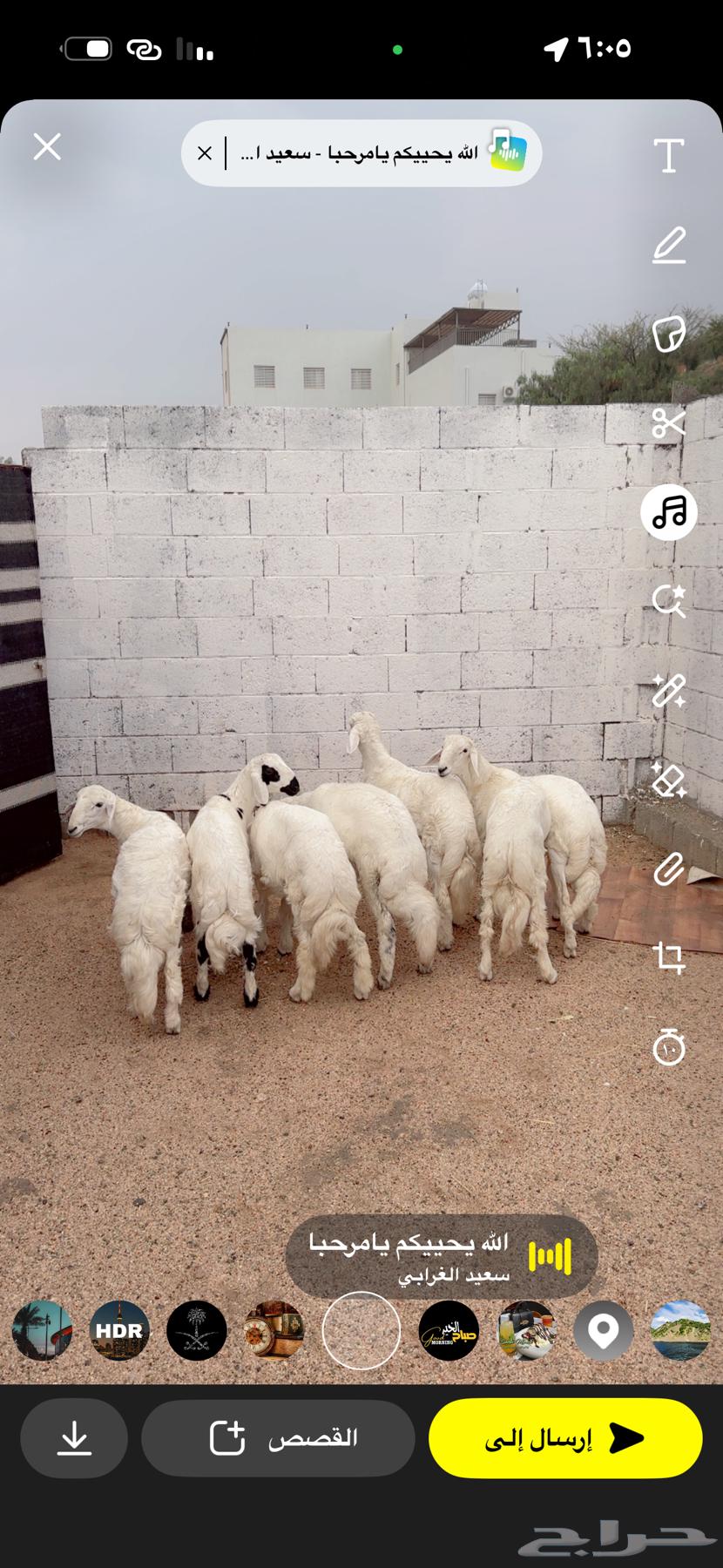Select the location pin filter
The width and height of the screenshot is (723, 1568).
pyautogui.click(x=603, y=1330)
